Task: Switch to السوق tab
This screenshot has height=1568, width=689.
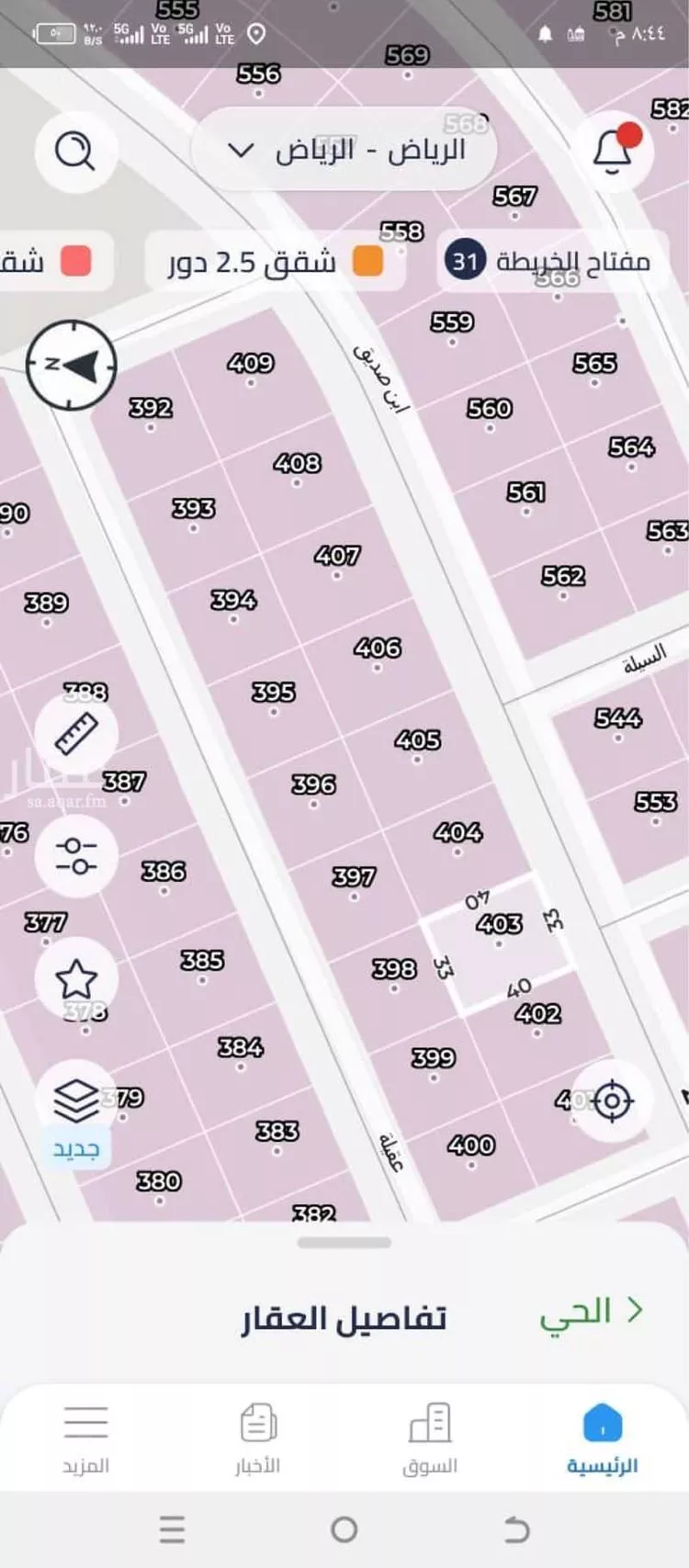Action: click(x=429, y=1438)
